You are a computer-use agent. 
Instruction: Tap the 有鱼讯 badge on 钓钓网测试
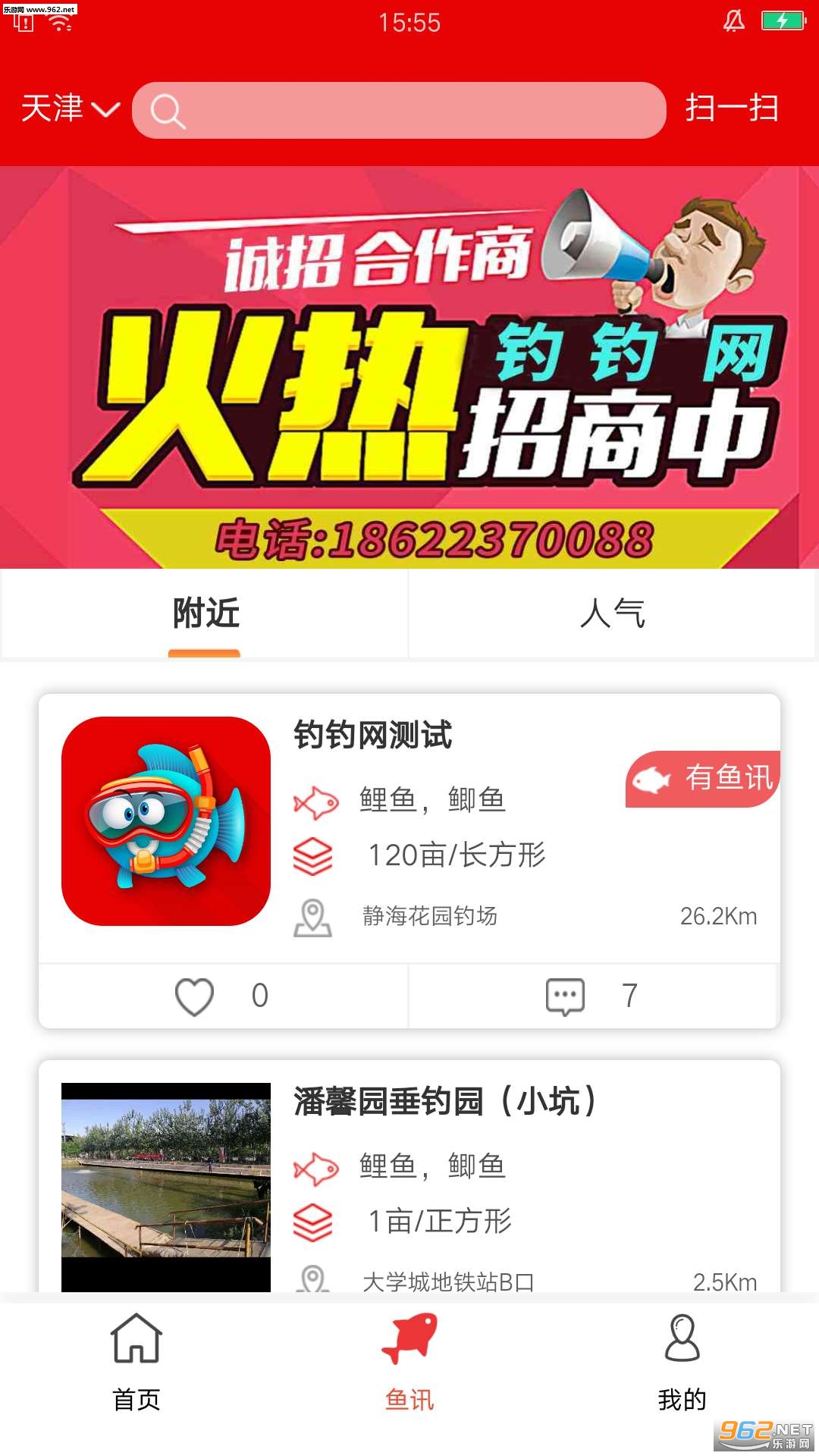[x=704, y=779]
